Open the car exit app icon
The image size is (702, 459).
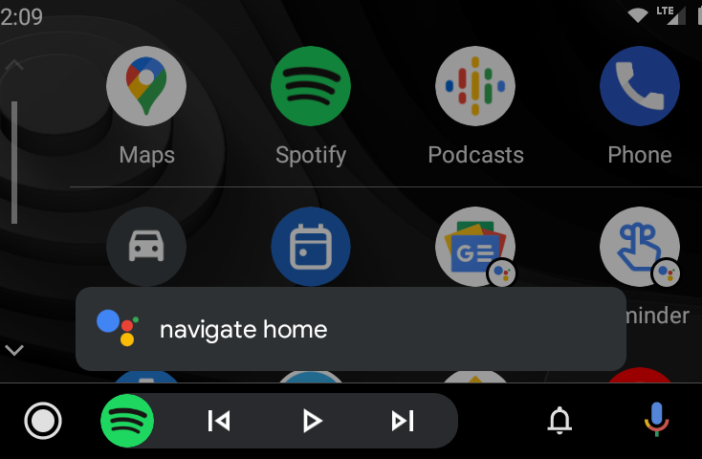point(146,246)
